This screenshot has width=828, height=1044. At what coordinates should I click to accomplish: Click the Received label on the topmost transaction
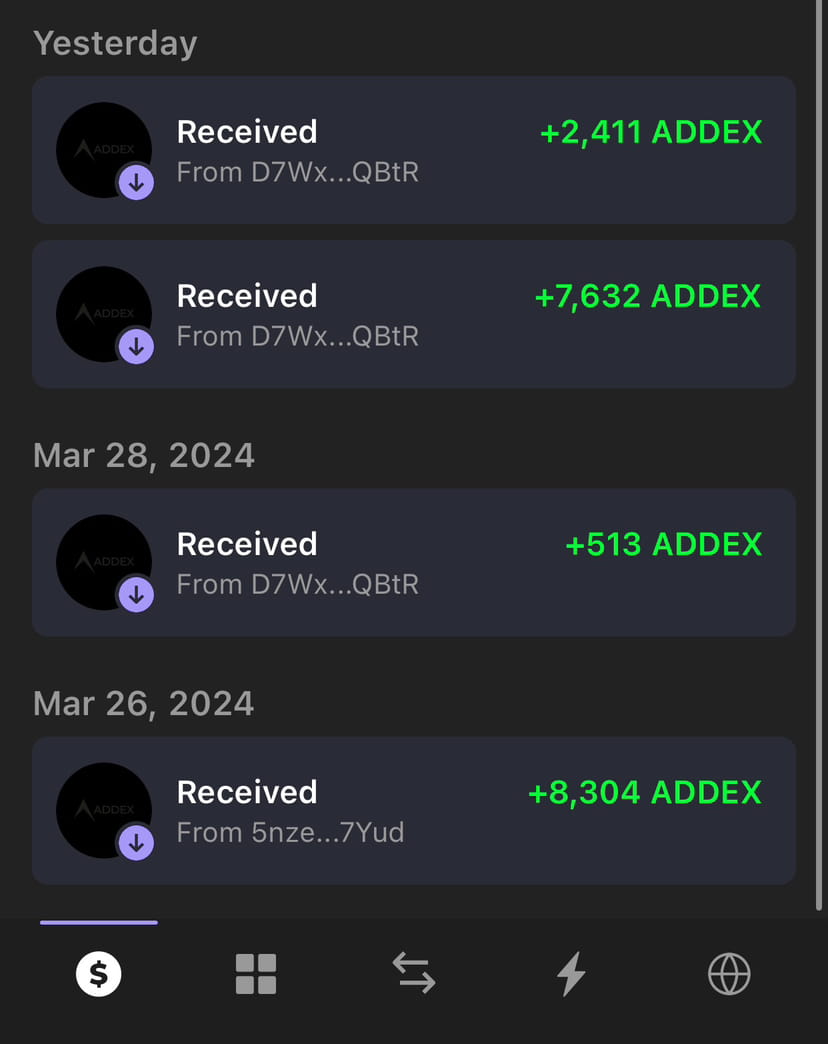point(246,131)
